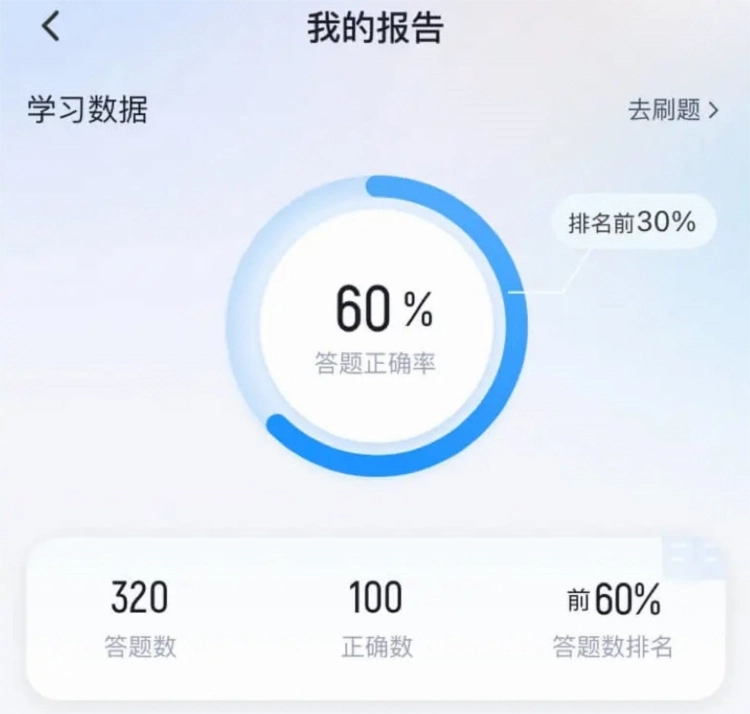Screen dimensions: 750x714
Task: Go back from 我的报告 page
Action: point(51,27)
